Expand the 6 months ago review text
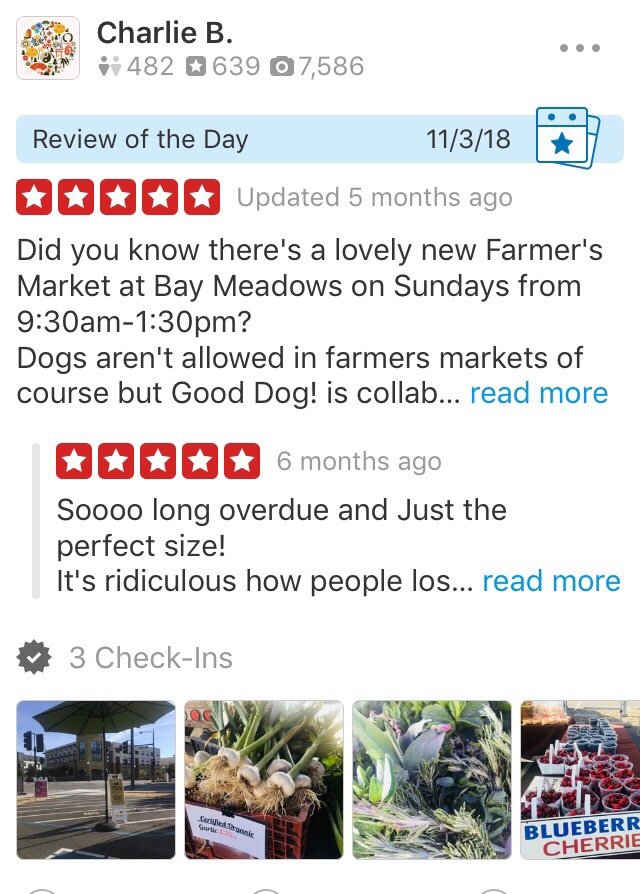Viewport: 640px width, 894px height. pos(551,581)
